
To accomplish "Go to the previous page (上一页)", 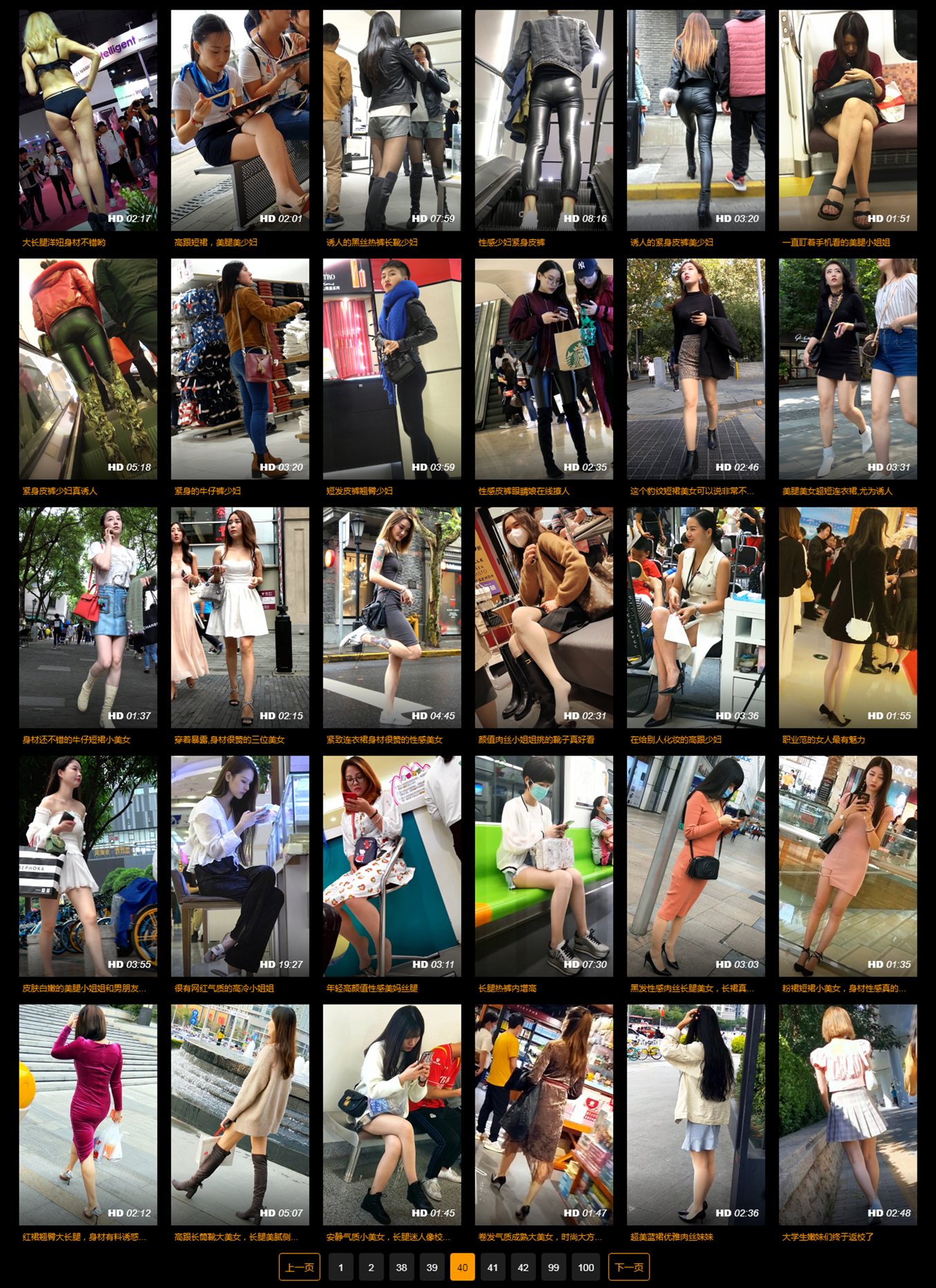I will tap(299, 1267).
